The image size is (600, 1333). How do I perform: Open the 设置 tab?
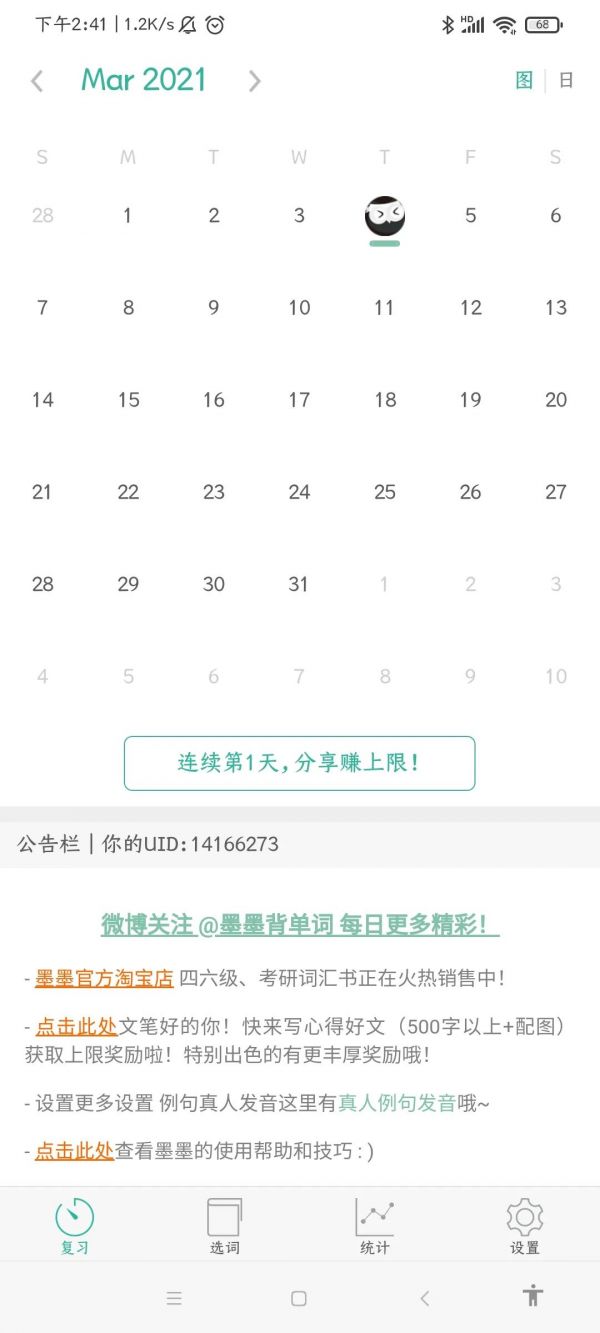click(x=524, y=1225)
